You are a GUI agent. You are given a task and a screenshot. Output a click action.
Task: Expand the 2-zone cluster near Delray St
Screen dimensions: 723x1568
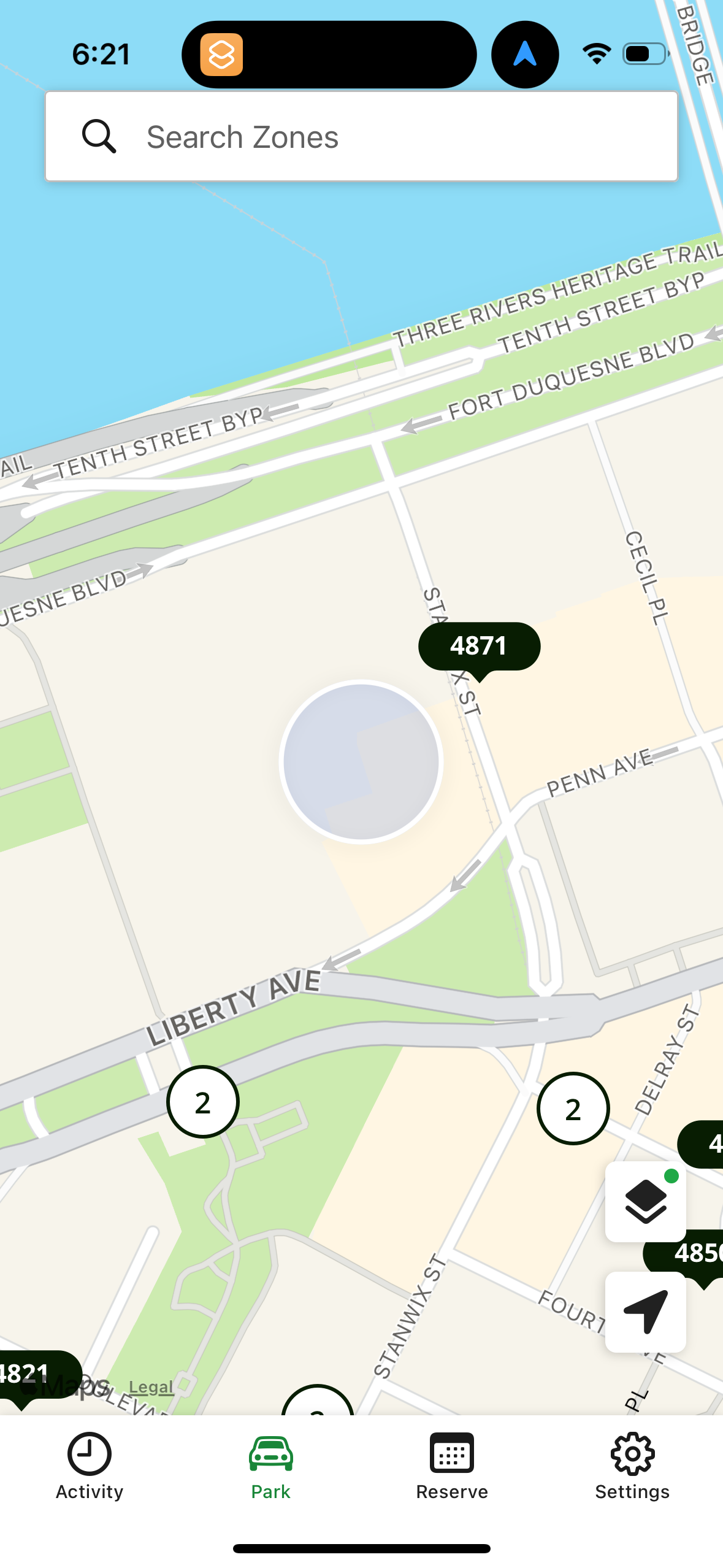(572, 1108)
